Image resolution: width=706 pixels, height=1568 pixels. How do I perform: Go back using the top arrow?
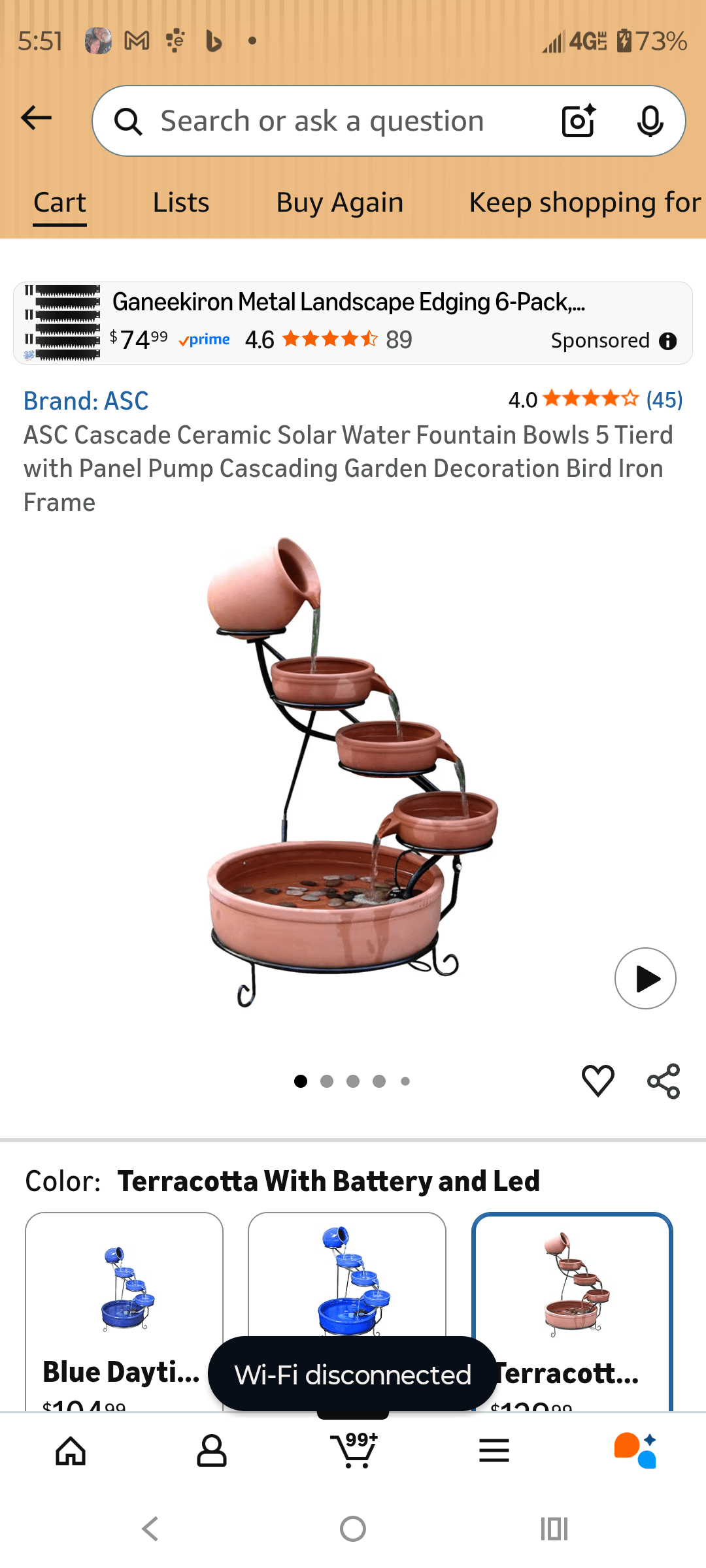37,118
